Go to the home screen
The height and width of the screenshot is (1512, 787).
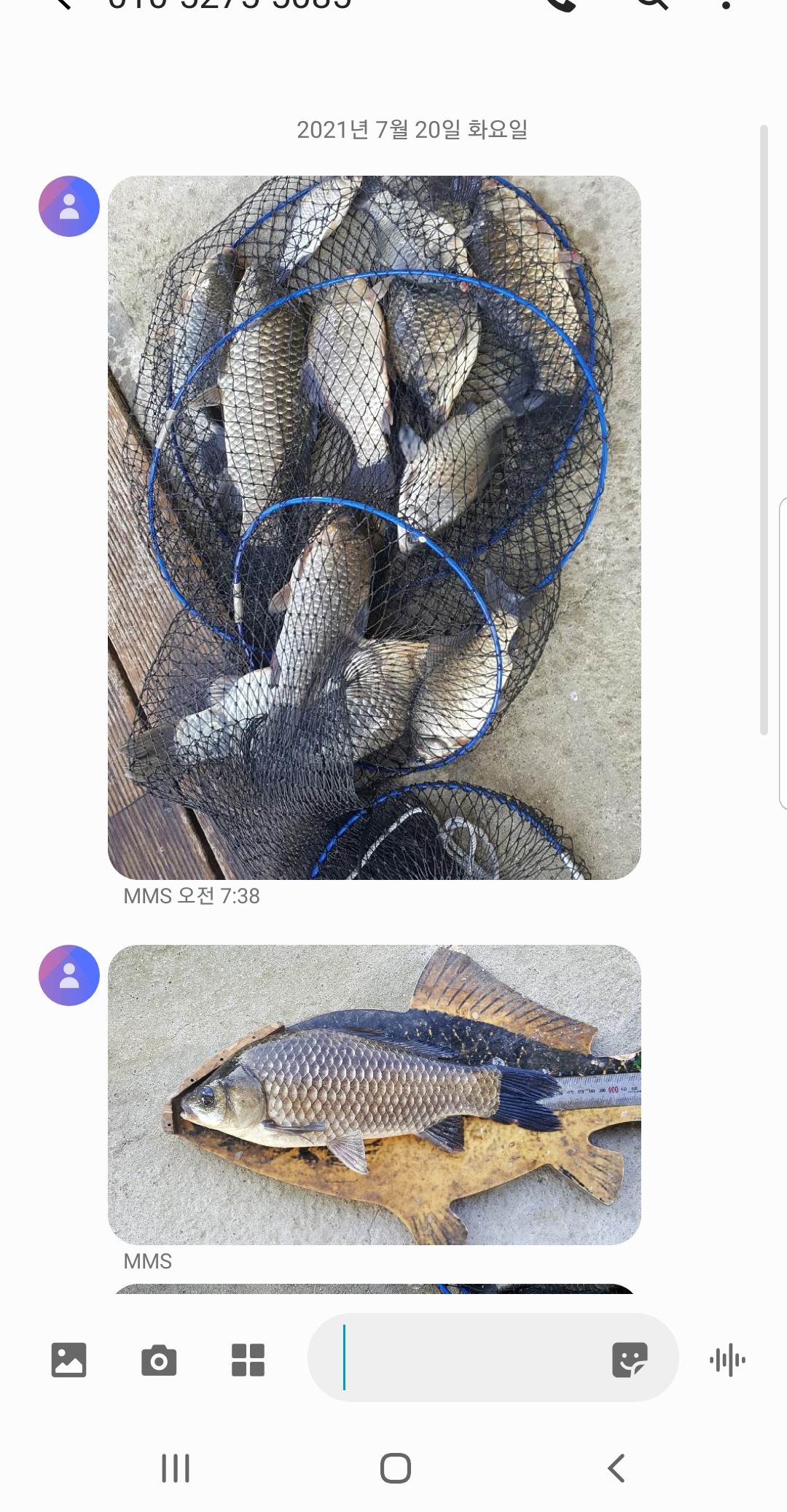pos(396,1468)
